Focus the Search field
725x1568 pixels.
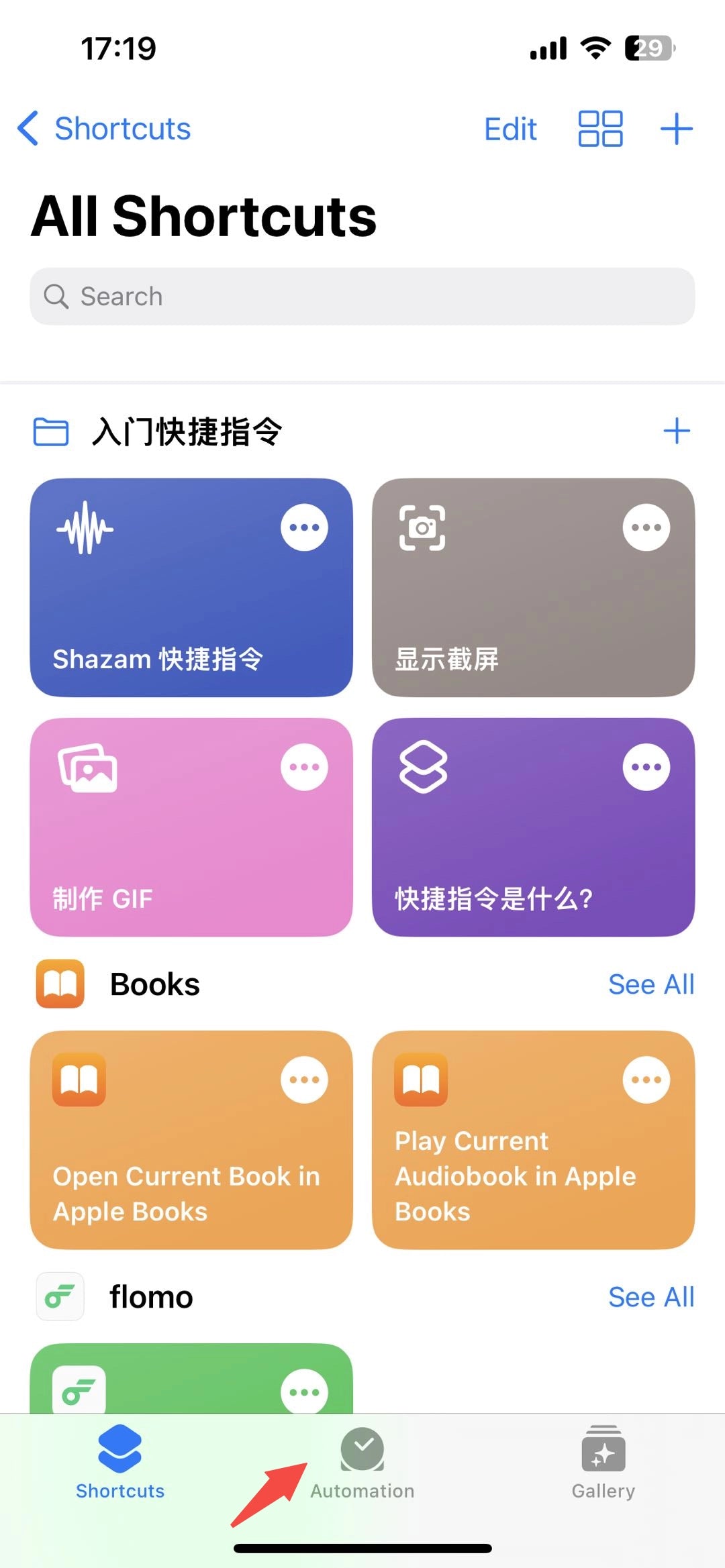click(x=362, y=297)
